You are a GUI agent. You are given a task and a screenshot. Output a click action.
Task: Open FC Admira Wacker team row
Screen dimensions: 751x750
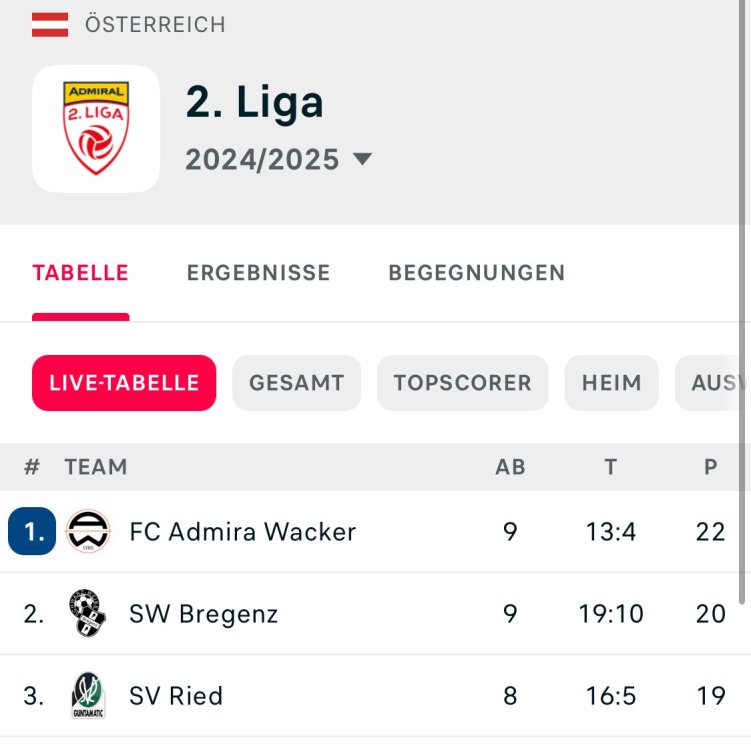[242, 532]
